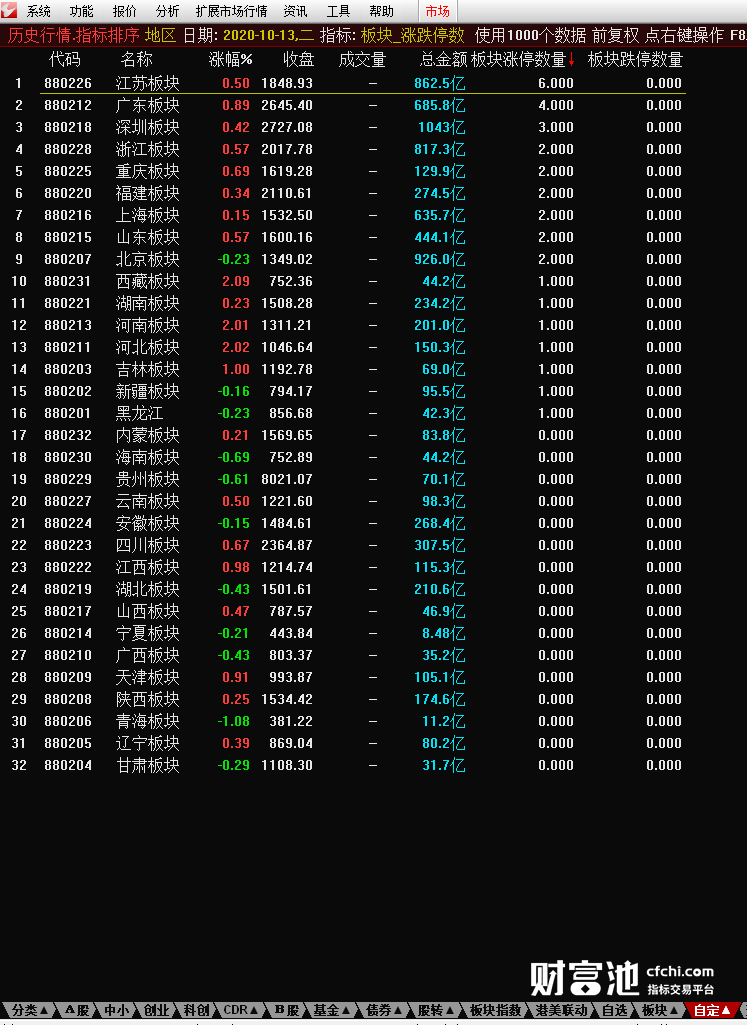Sort the list by 总金额 column
The width and height of the screenshot is (747, 1025).
pos(443,60)
